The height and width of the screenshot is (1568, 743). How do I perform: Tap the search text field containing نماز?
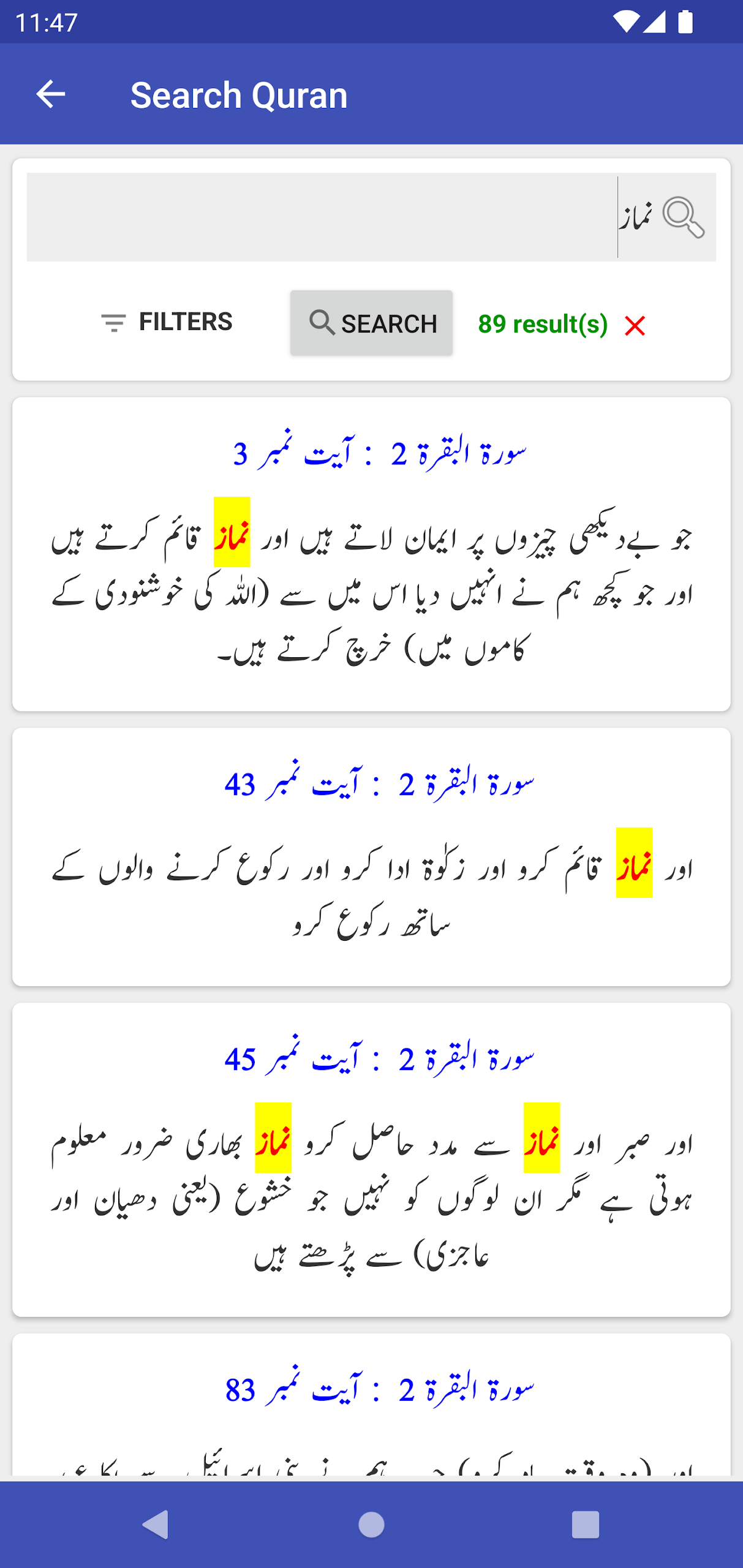[371, 217]
